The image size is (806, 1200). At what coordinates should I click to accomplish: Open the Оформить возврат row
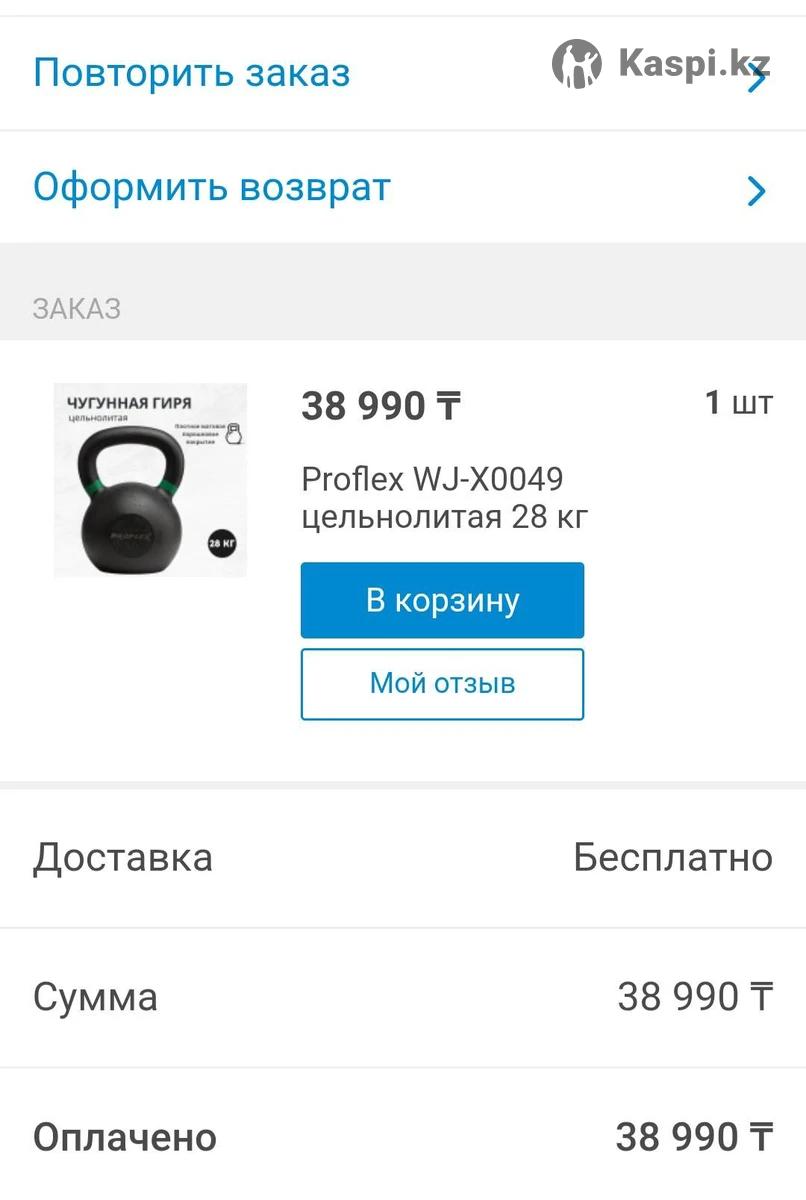coord(212,188)
